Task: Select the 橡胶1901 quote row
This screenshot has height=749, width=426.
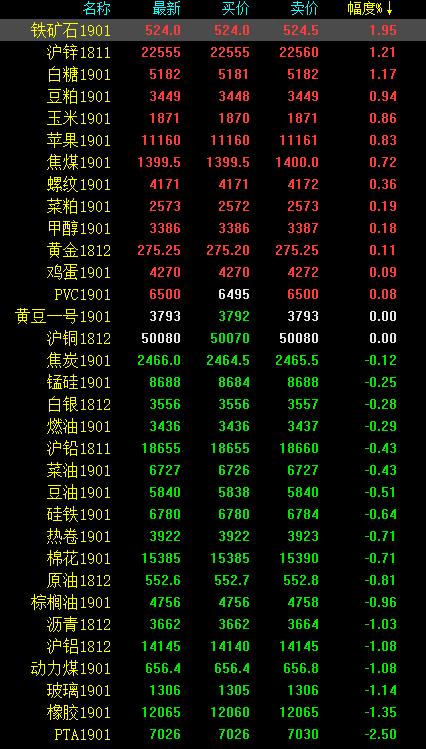Action: pos(213,712)
